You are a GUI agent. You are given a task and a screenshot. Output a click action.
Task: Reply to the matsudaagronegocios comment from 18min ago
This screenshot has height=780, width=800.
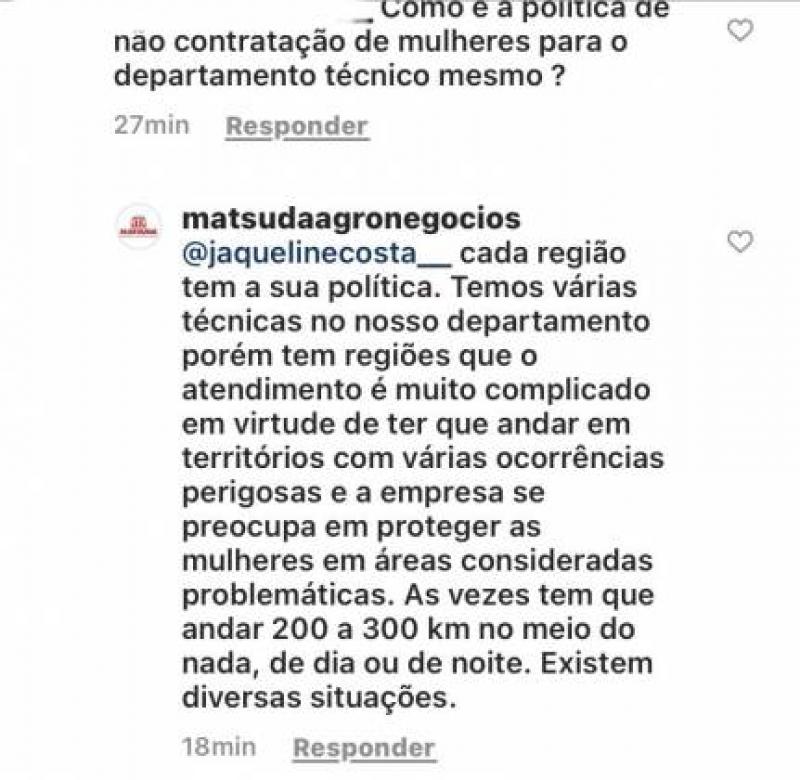[x=364, y=747]
